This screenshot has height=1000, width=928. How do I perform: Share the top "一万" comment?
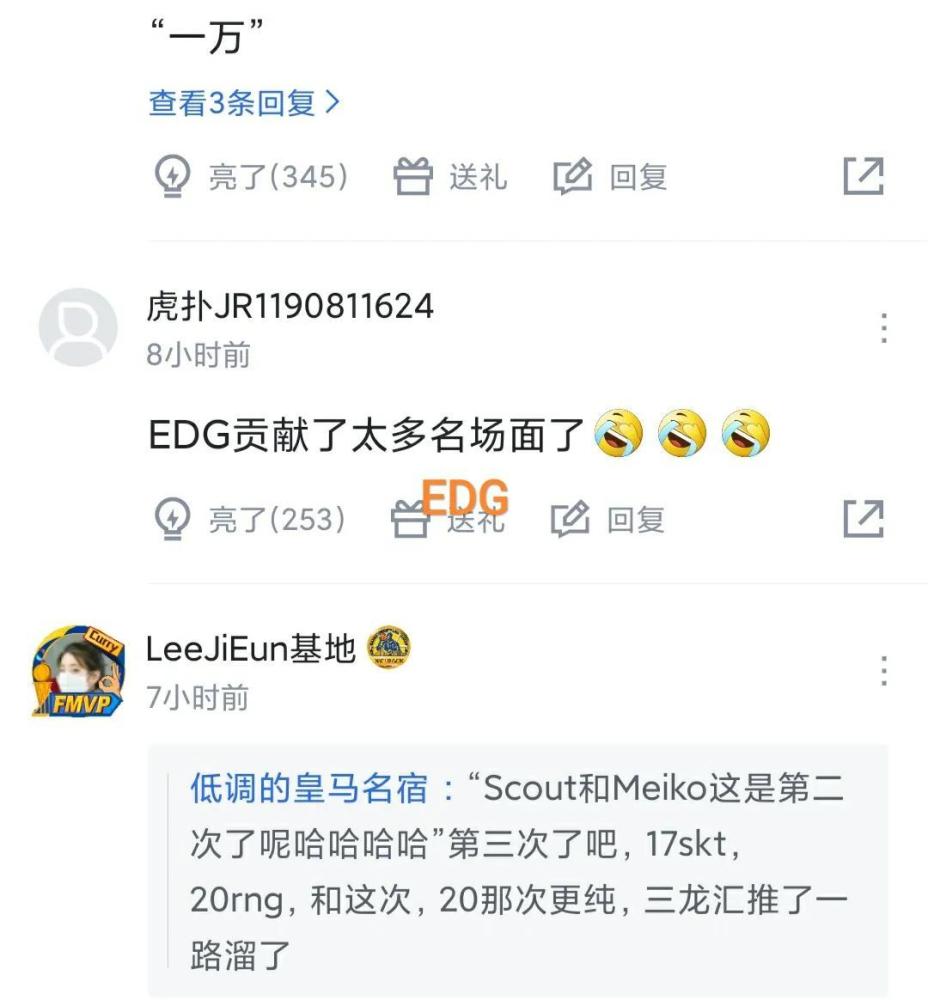[863, 177]
